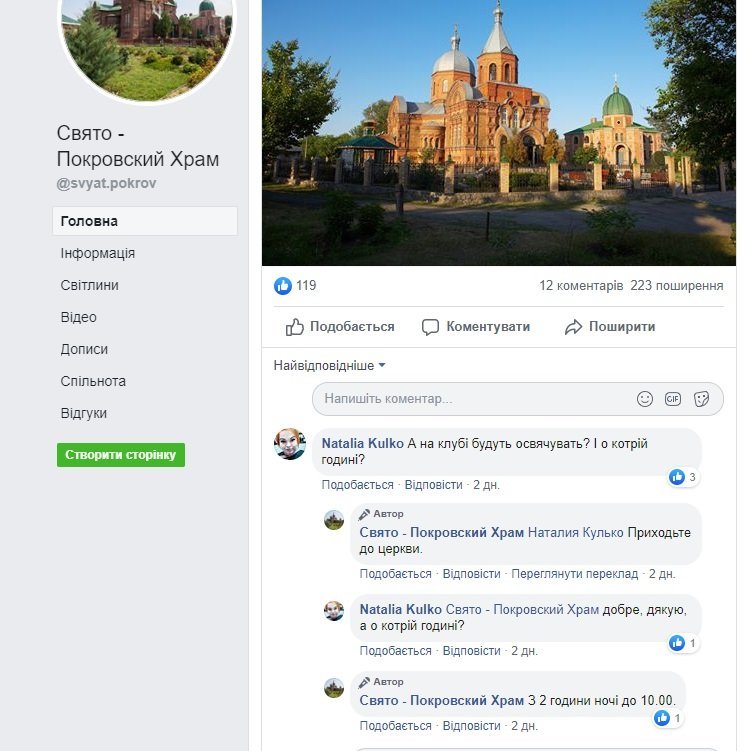This screenshot has width=748, height=751.
Task: Open the emoji picker in comment box
Action: pos(645,399)
